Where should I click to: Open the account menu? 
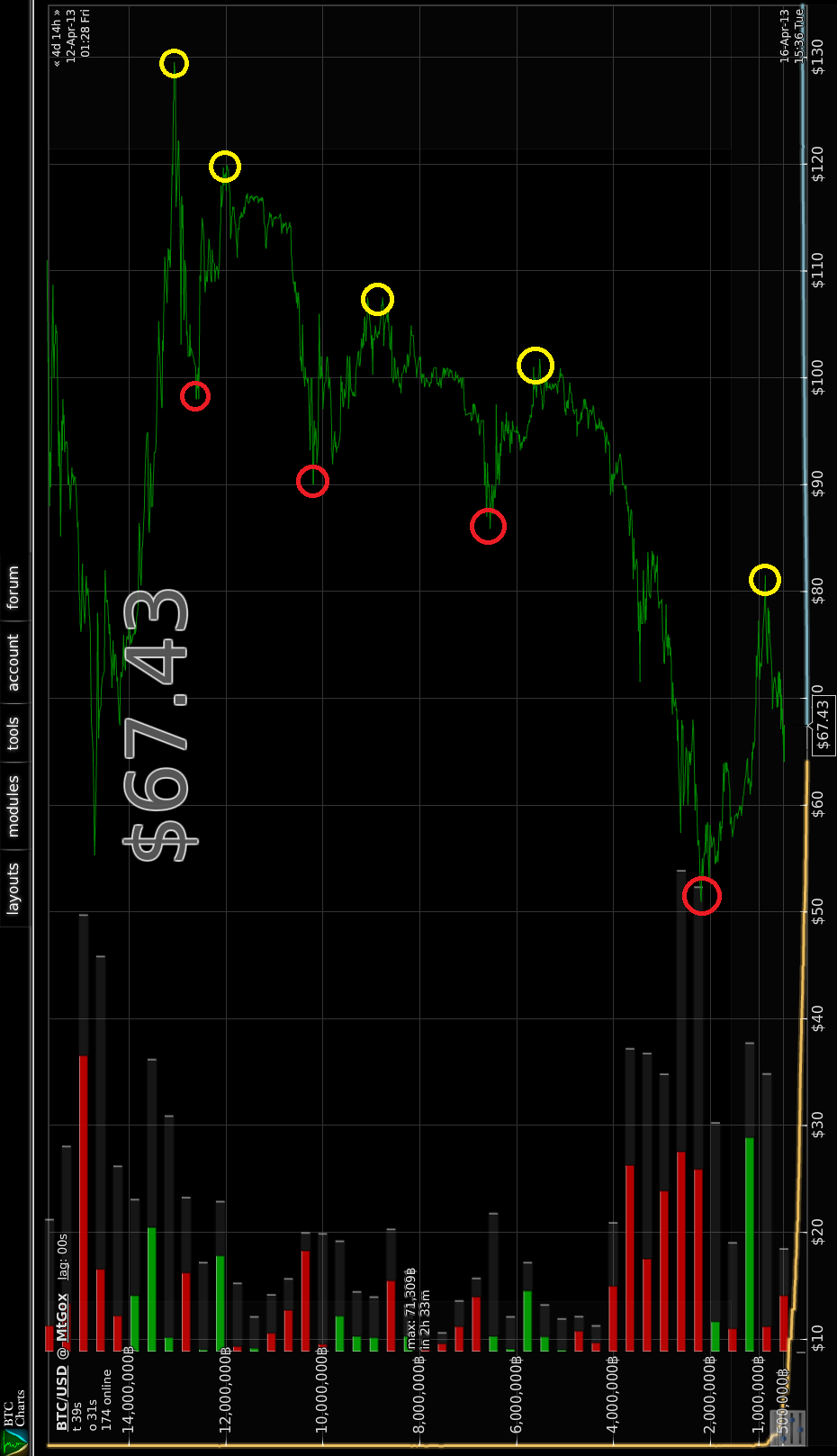13,662
